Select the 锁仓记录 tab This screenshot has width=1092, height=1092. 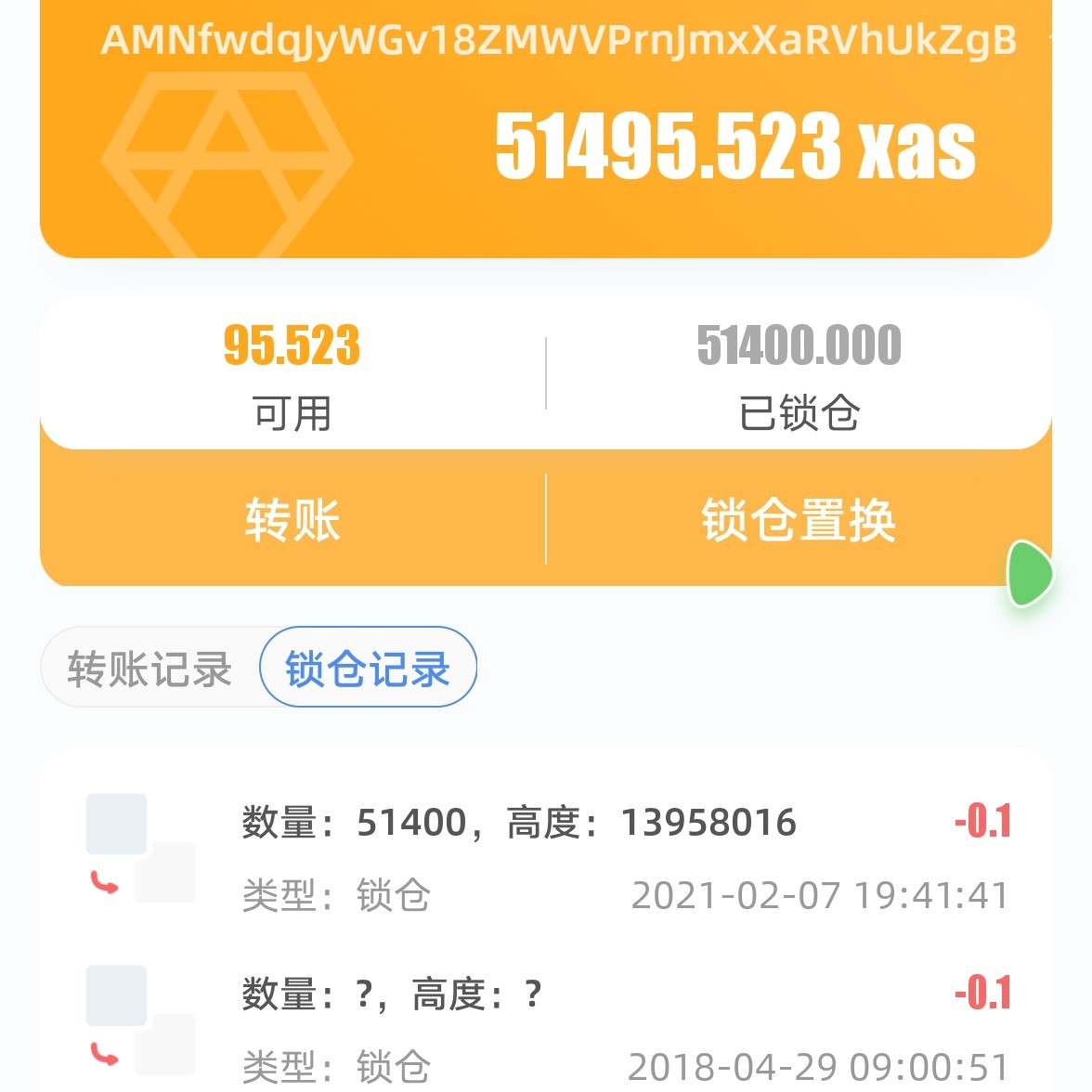(369, 668)
